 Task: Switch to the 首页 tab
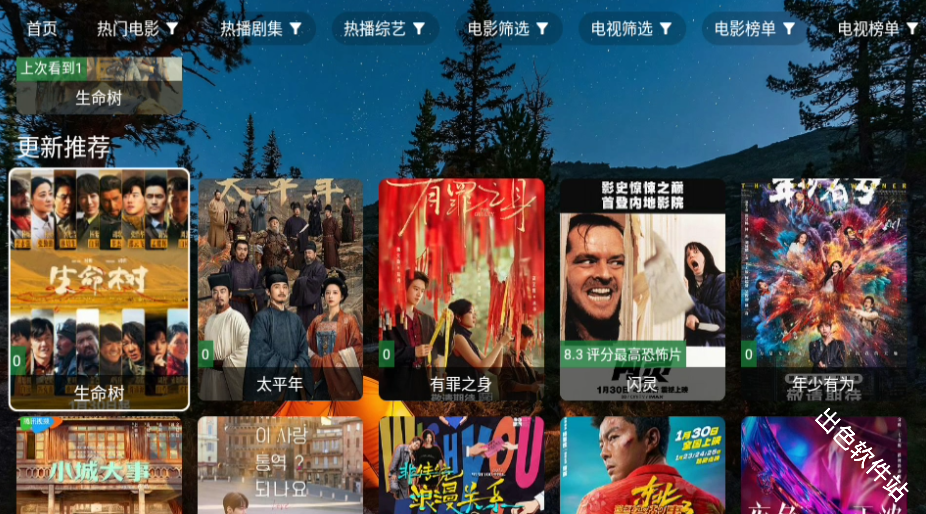point(42,29)
